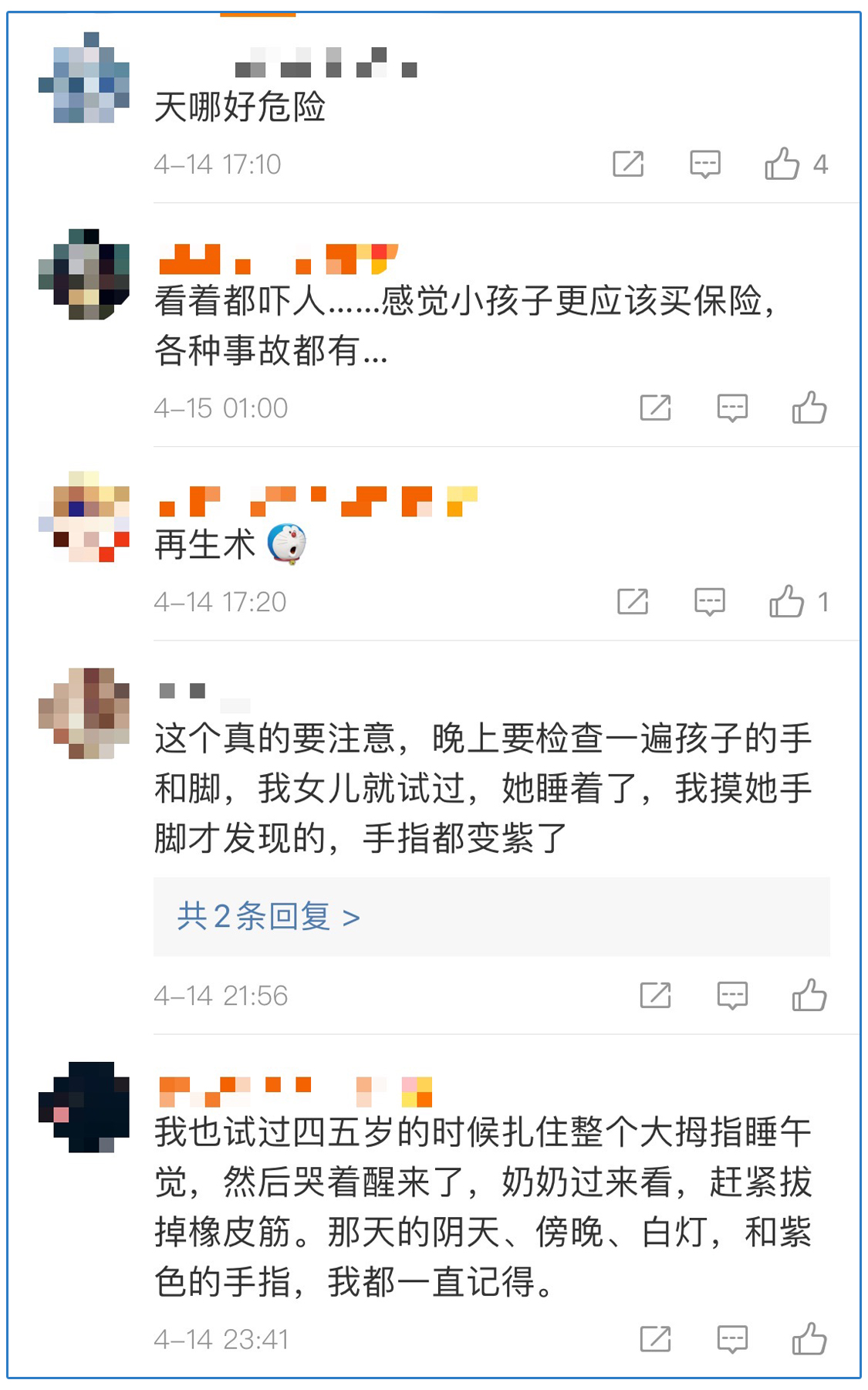
Task: Expand '共2条回复' replies
Action: click(x=269, y=917)
